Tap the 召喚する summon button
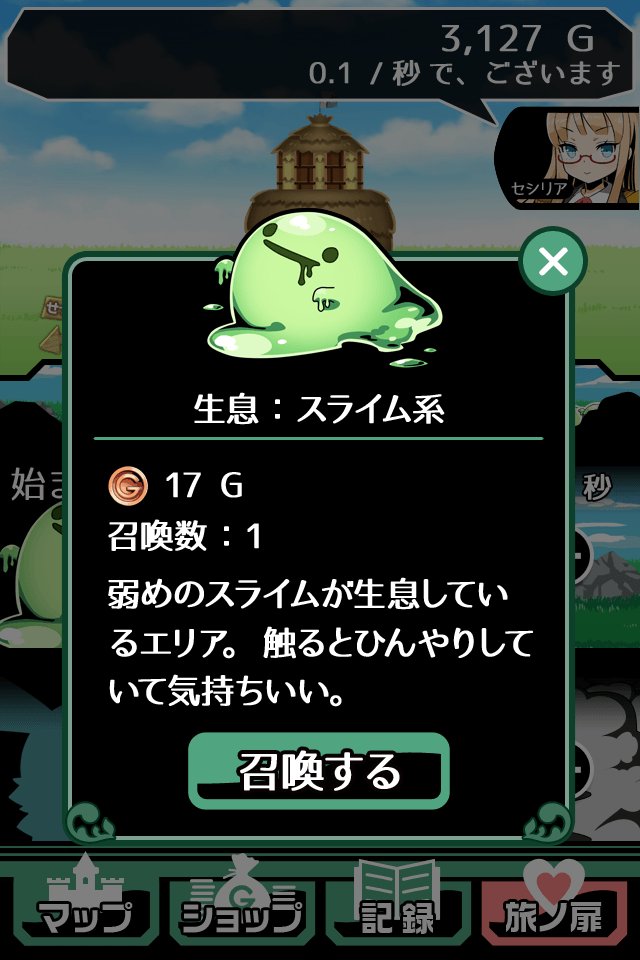This screenshot has width=640, height=960. [x=319, y=771]
